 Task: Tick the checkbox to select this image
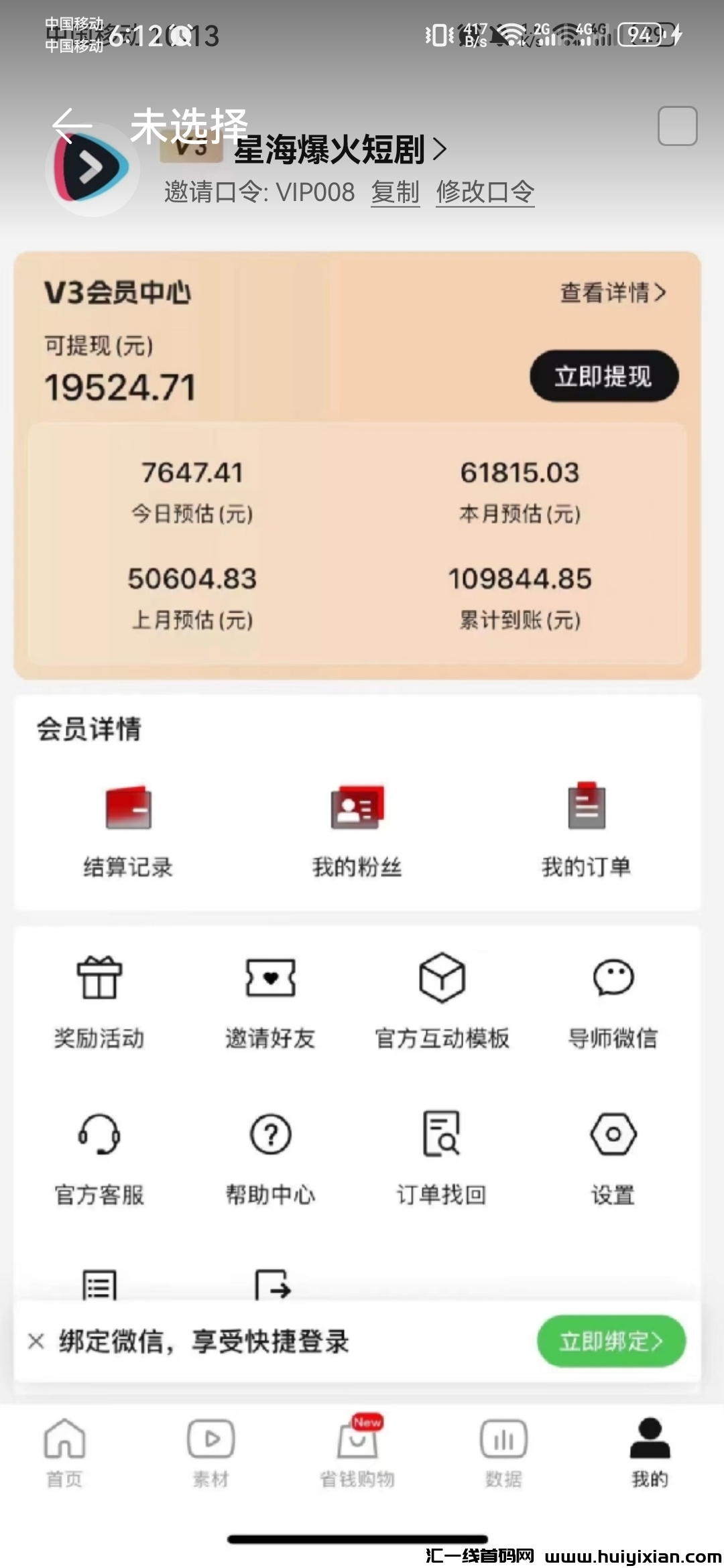[677, 126]
